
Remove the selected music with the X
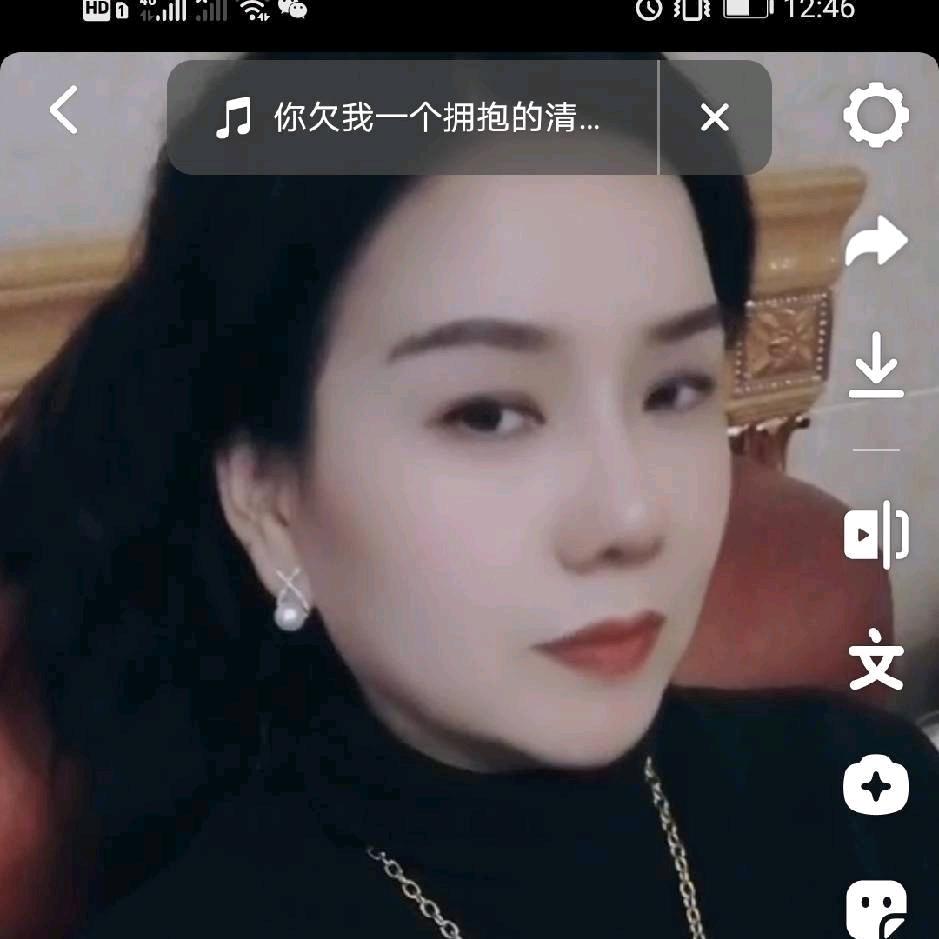coord(715,118)
